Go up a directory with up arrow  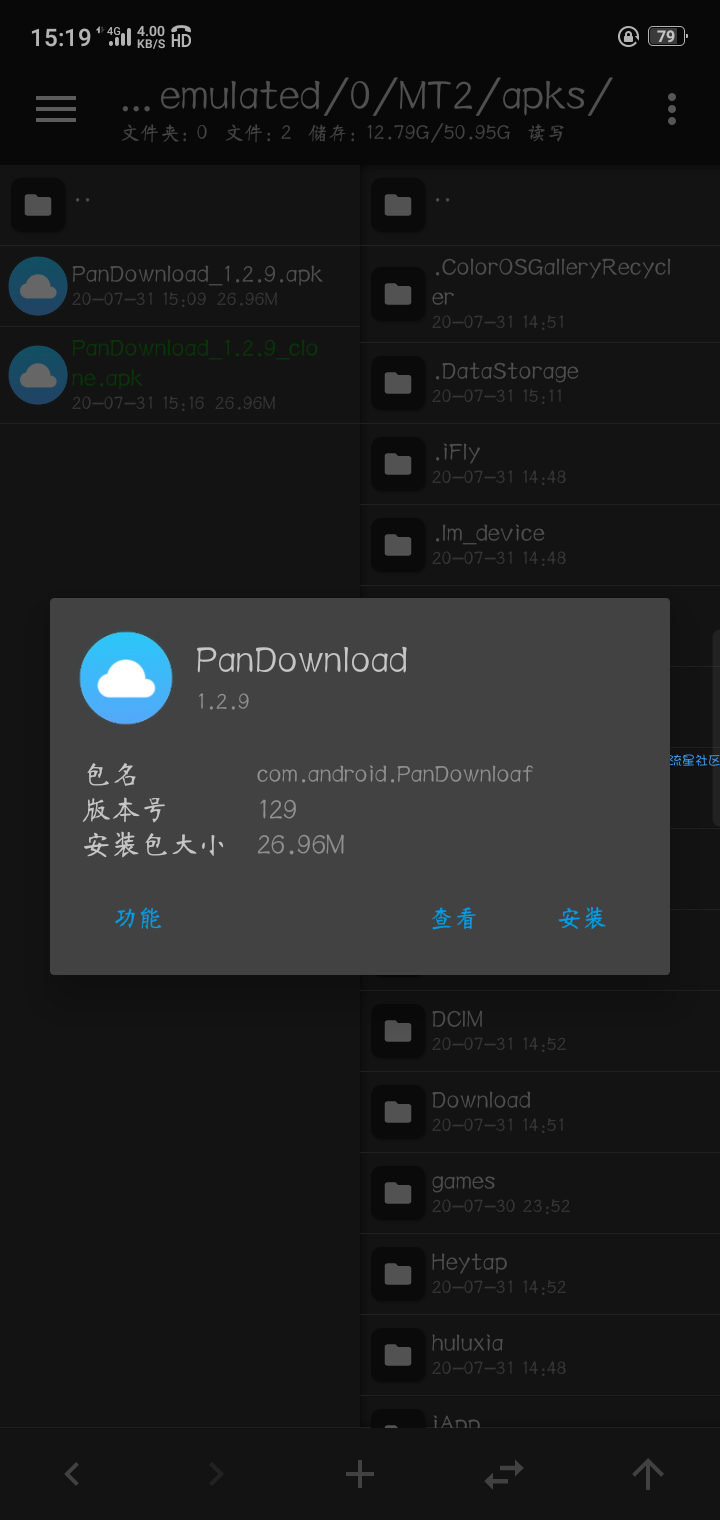(x=647, y=1473)
